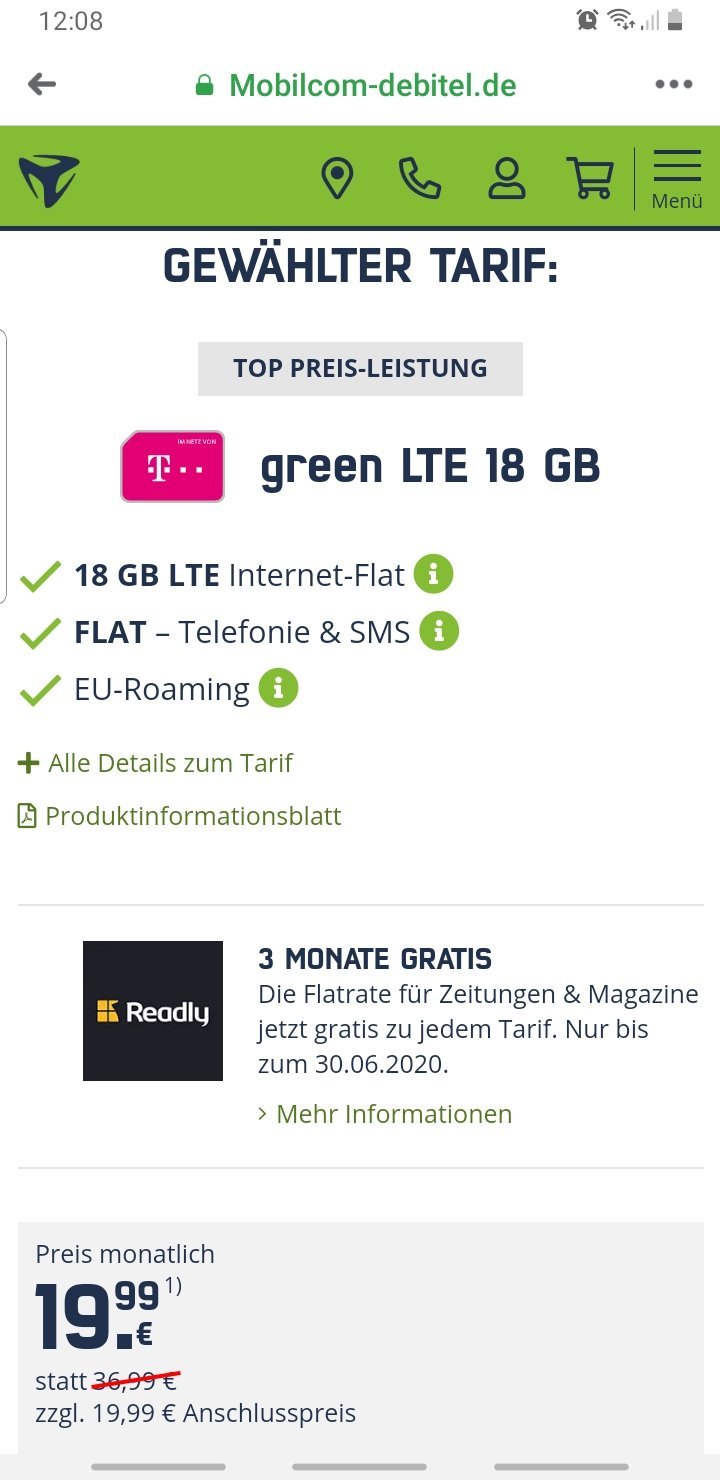
Task: View the shopping cart
Action: click(x=590, y=178)
